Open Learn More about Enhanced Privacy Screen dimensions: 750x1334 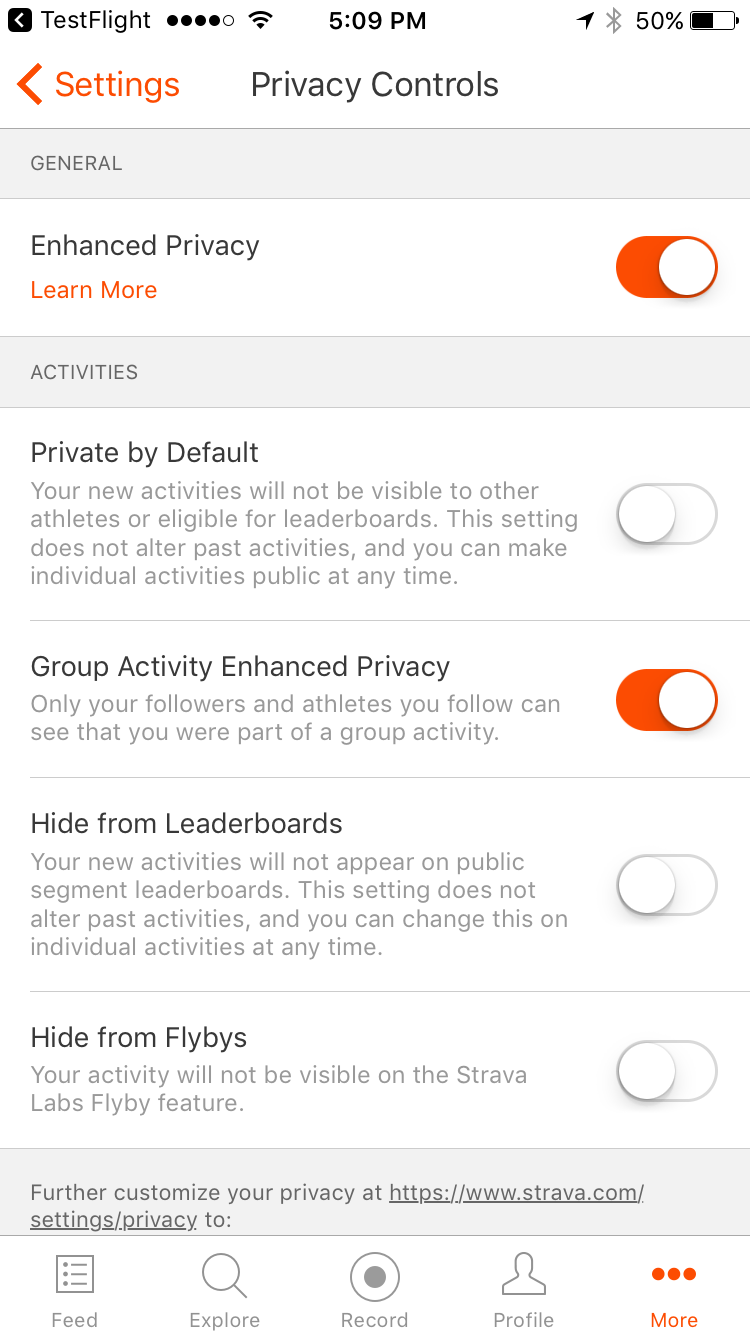click(x=94, y=290)
